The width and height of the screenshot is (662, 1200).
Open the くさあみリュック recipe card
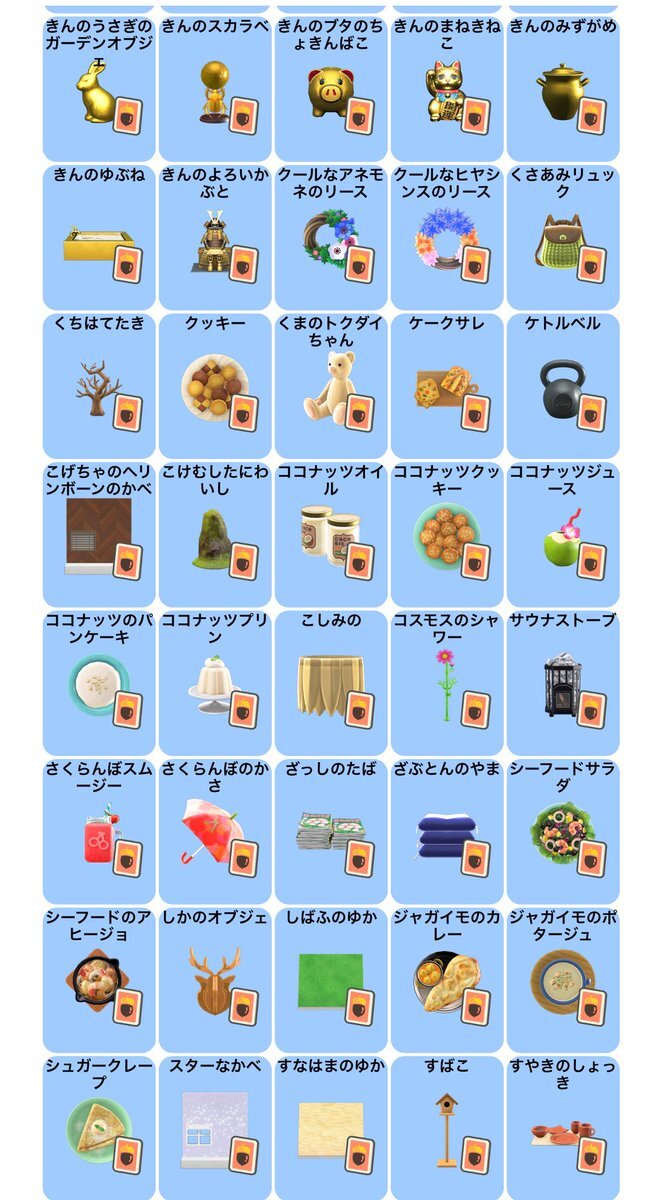coord(563,237)
